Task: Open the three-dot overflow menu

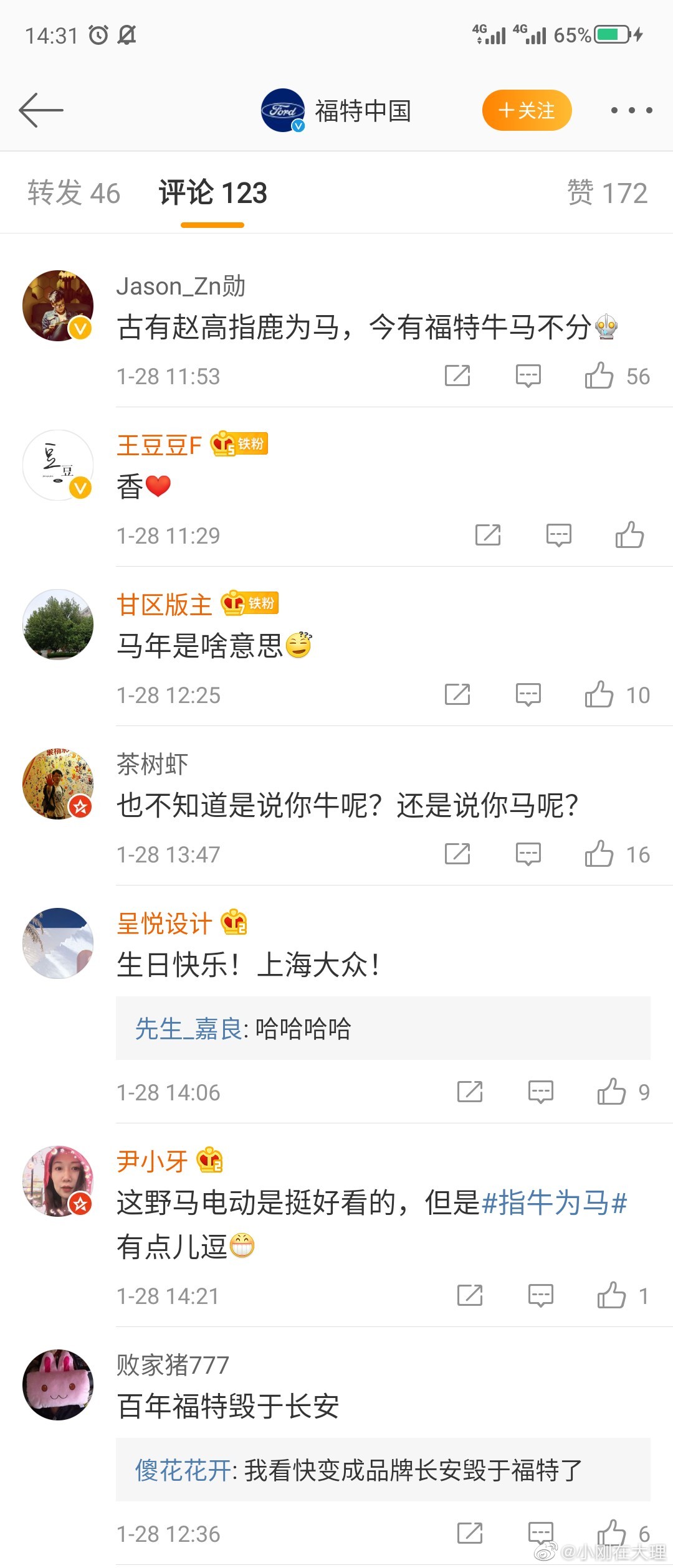Action: coord(631,110)
